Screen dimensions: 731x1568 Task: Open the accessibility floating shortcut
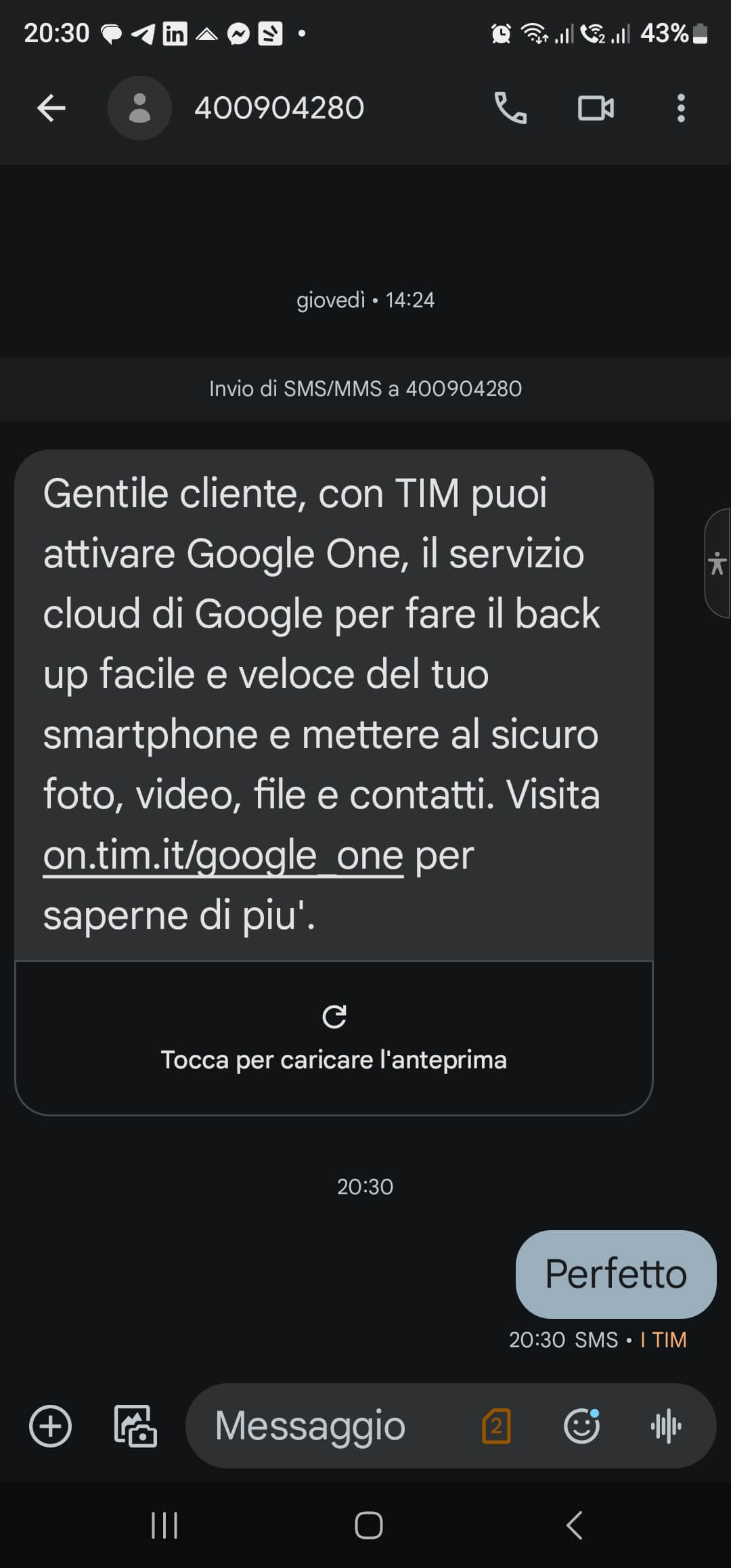[717, 563]
